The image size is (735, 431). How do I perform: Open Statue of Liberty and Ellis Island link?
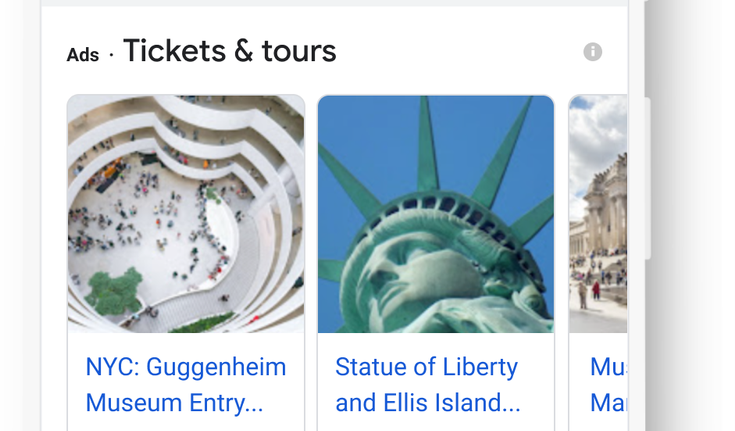coord(428,385)
